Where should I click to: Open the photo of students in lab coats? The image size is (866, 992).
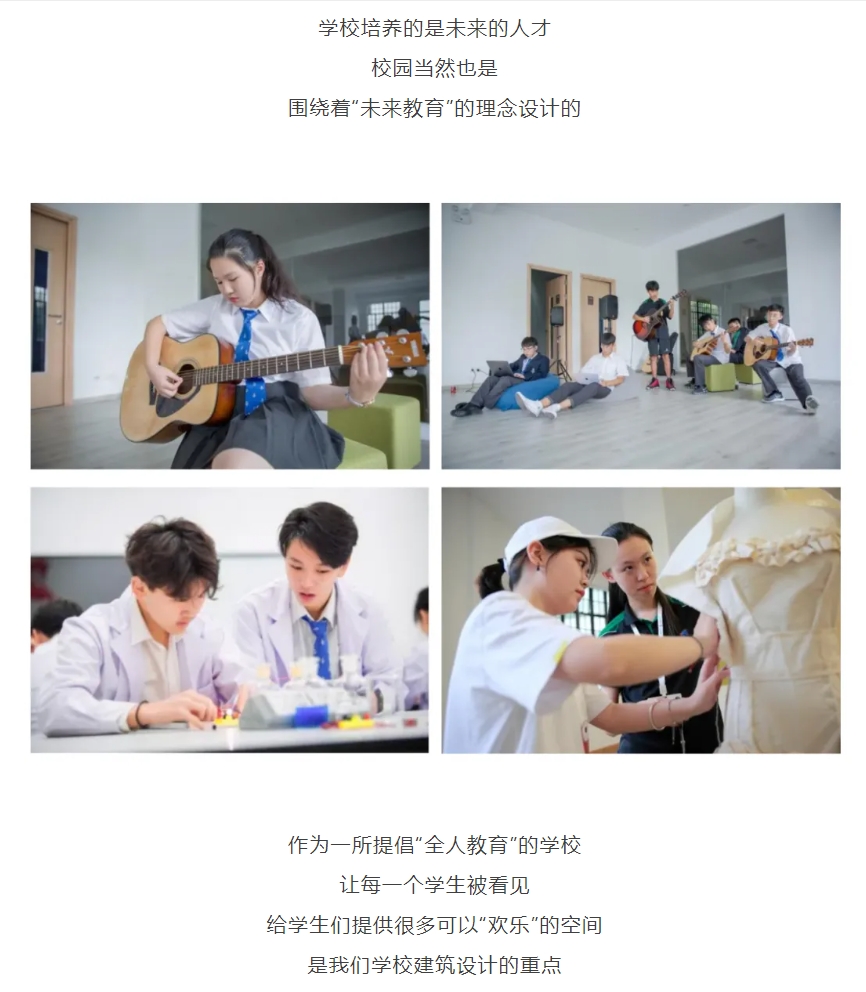pyautogui.click(x=230, y=620)
